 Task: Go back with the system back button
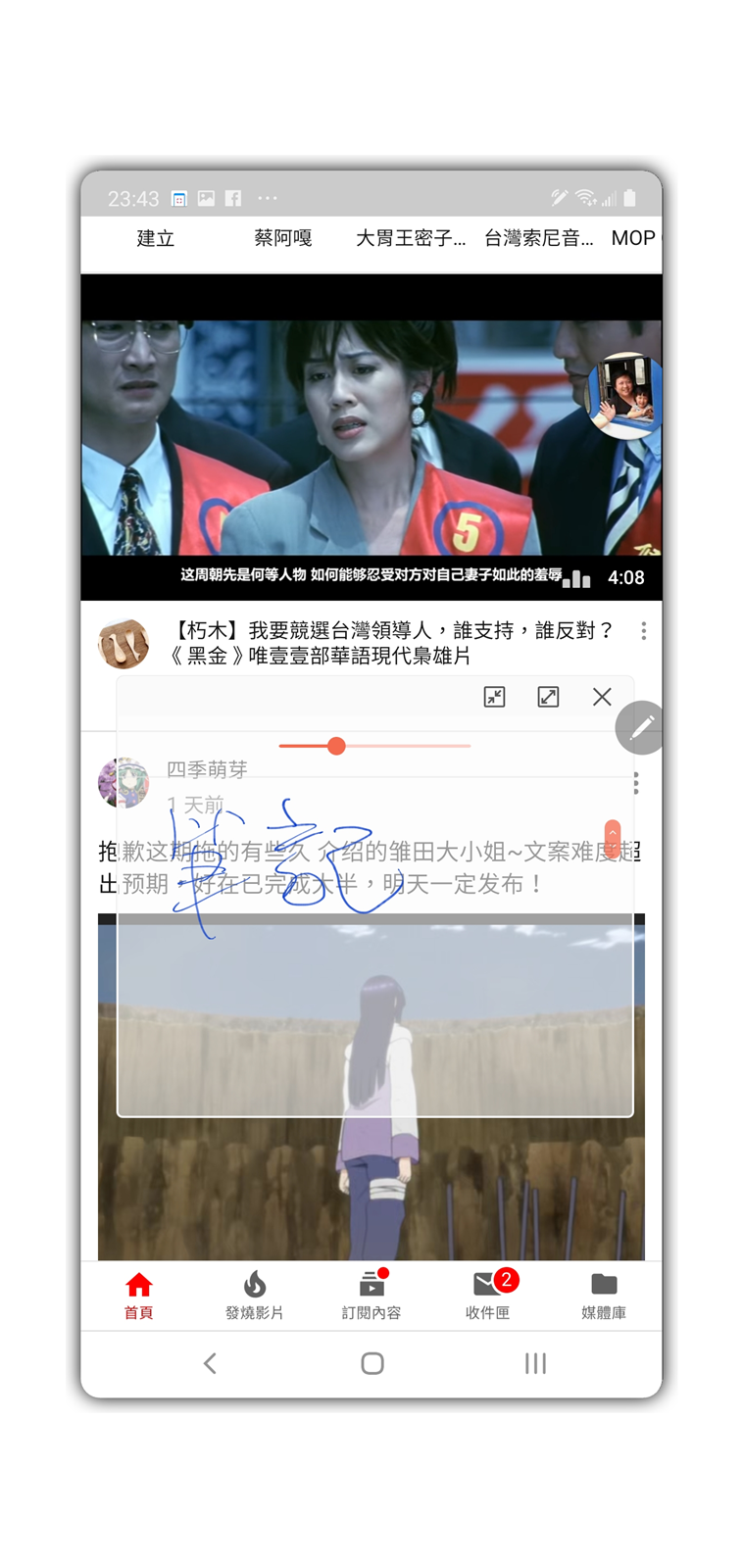tap(209, 1363)
